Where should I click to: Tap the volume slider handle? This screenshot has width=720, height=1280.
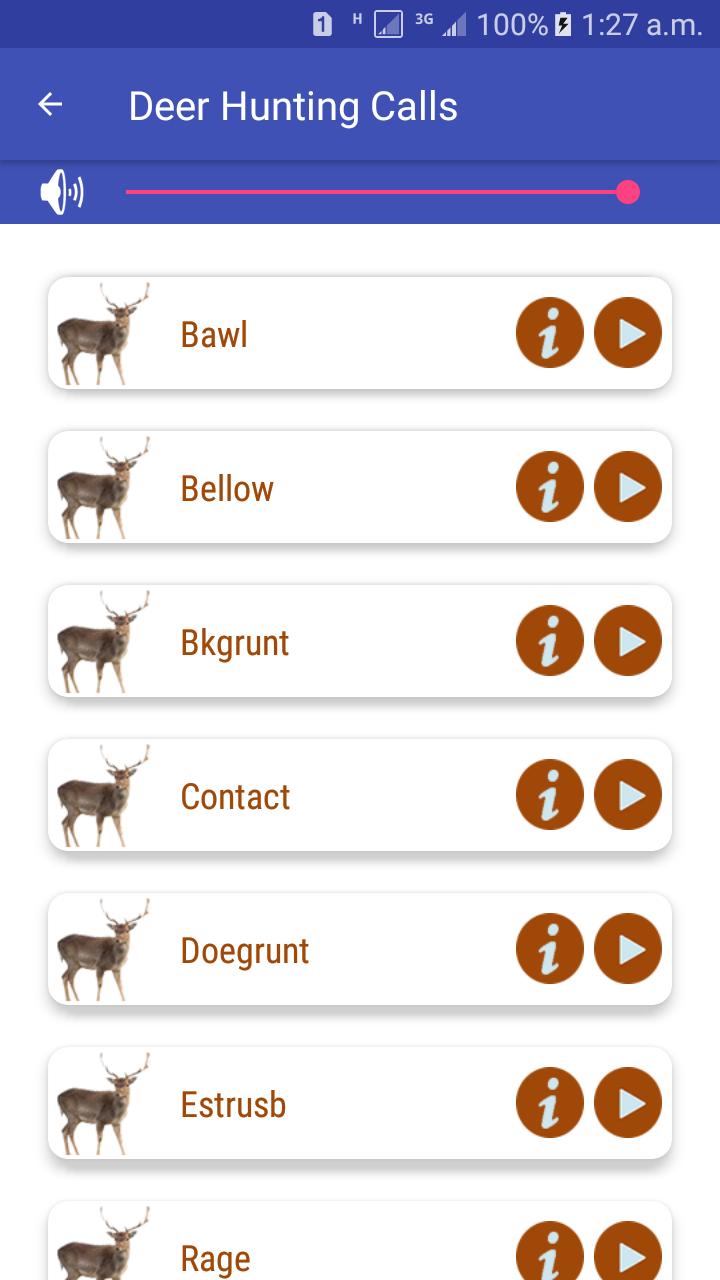tap(628, 192)
